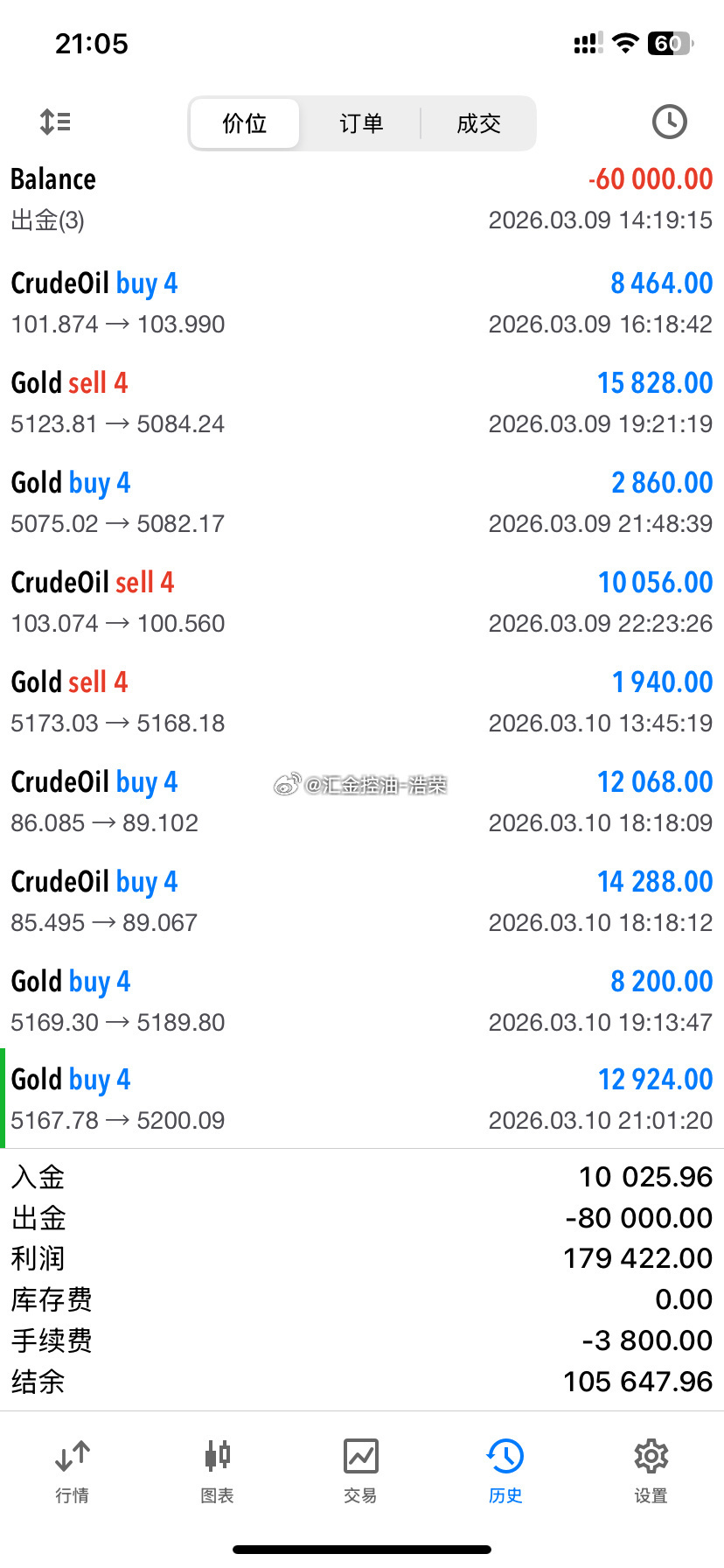The height and width of the screenshot is (1568, 724).
Task: Switch to the 交易 tab
Action: tap(361, 1472)
